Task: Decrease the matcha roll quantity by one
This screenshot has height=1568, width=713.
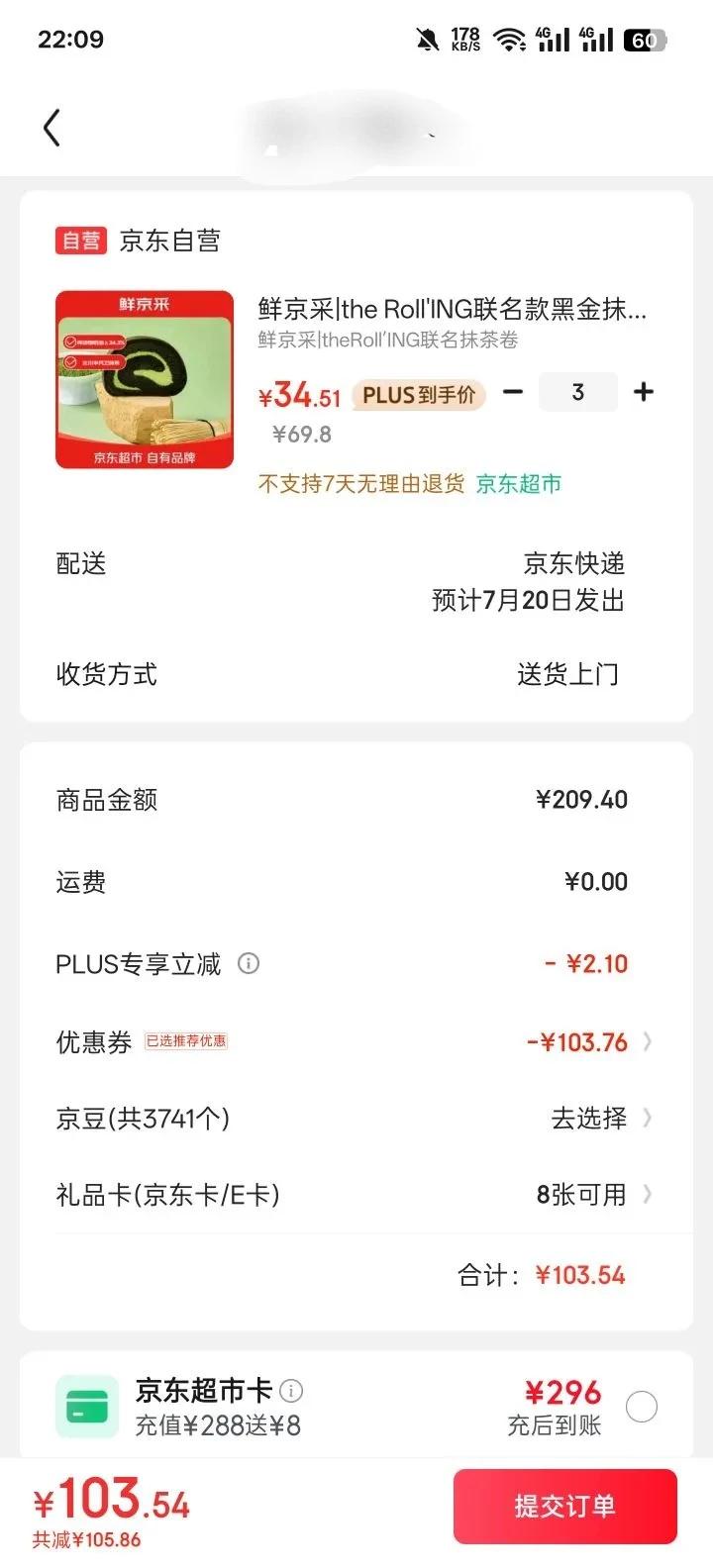Action: point(513,392)
